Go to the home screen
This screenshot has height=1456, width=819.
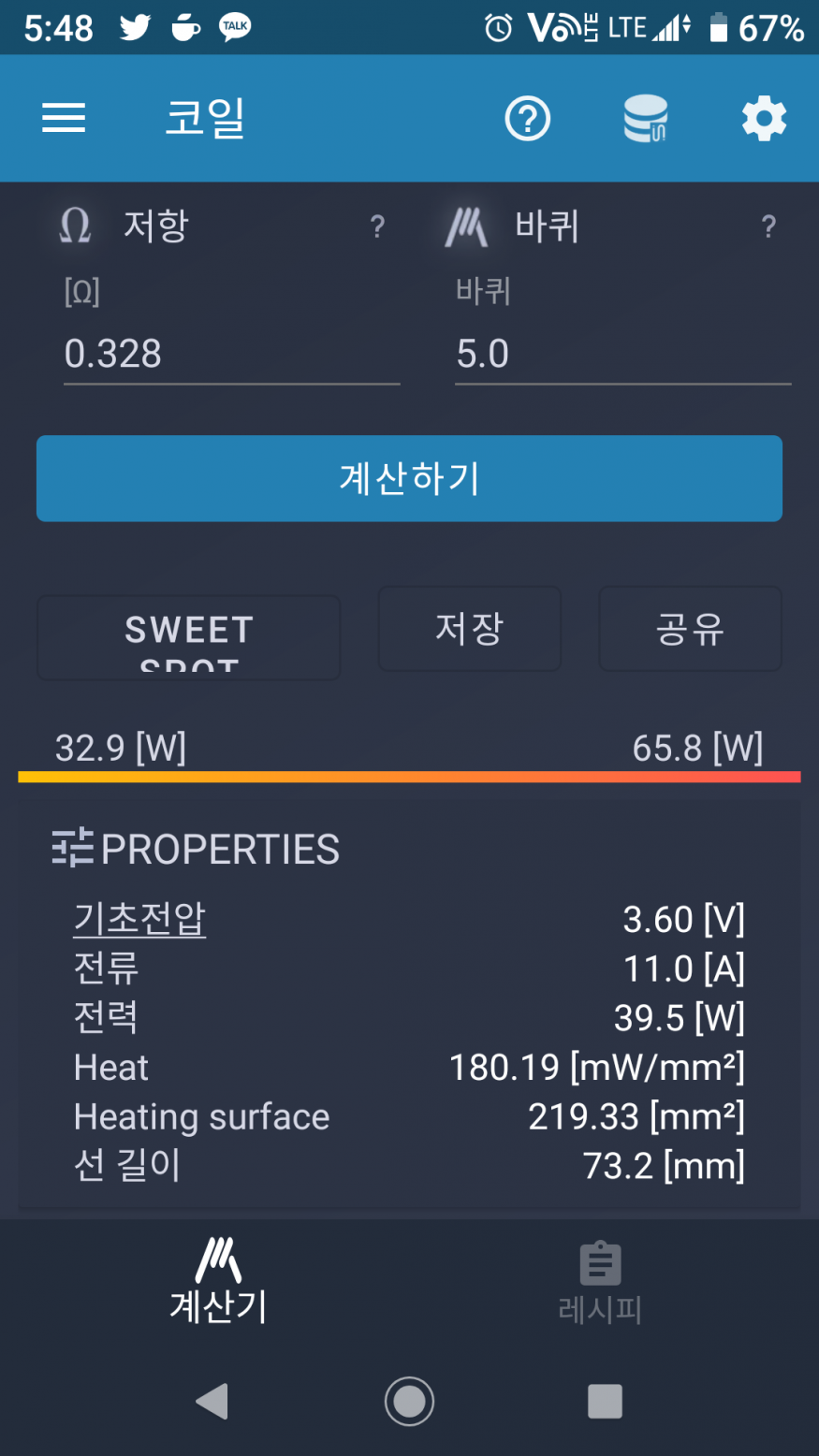409,1402
